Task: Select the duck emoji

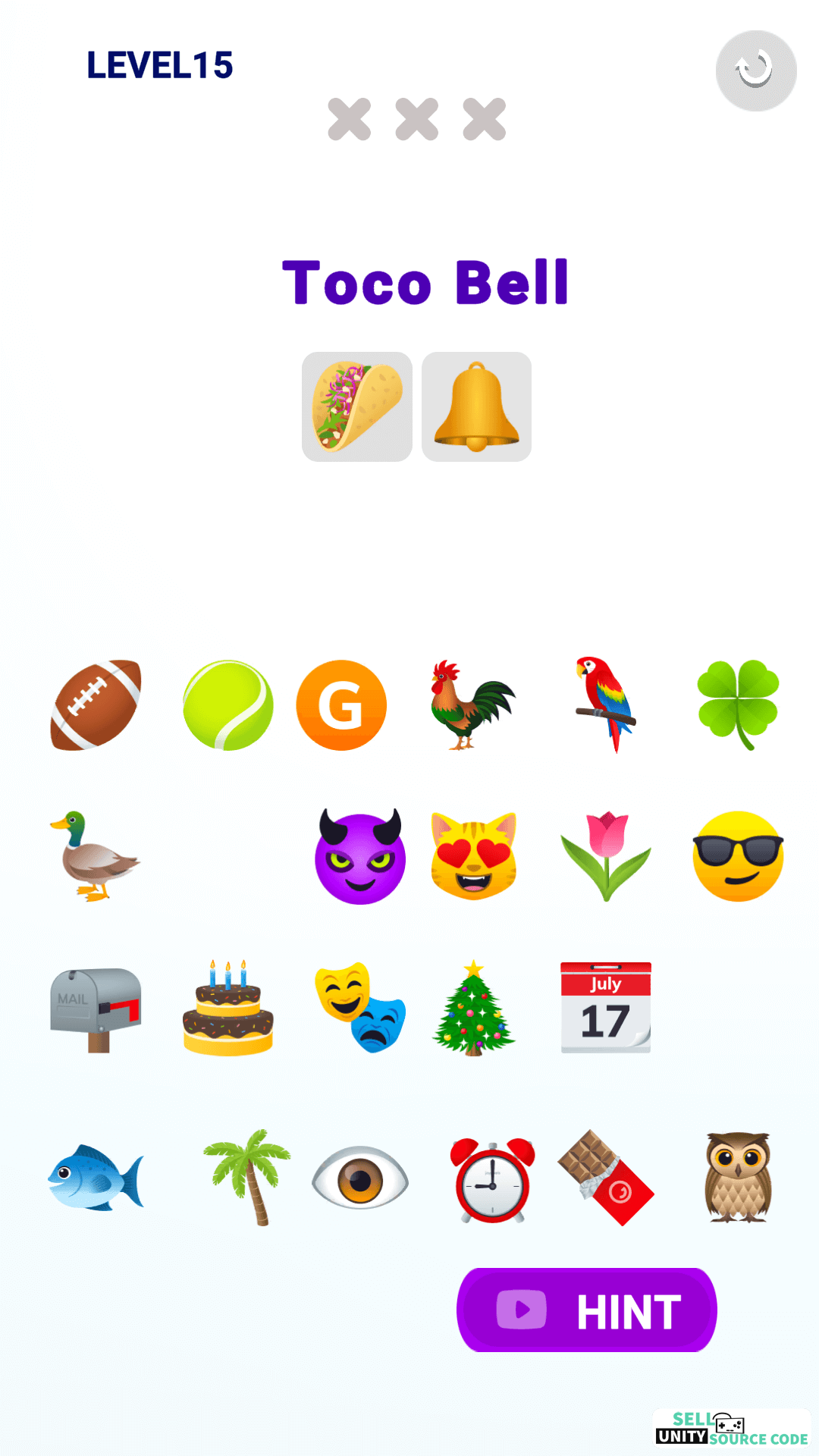Action: [95, 856]
